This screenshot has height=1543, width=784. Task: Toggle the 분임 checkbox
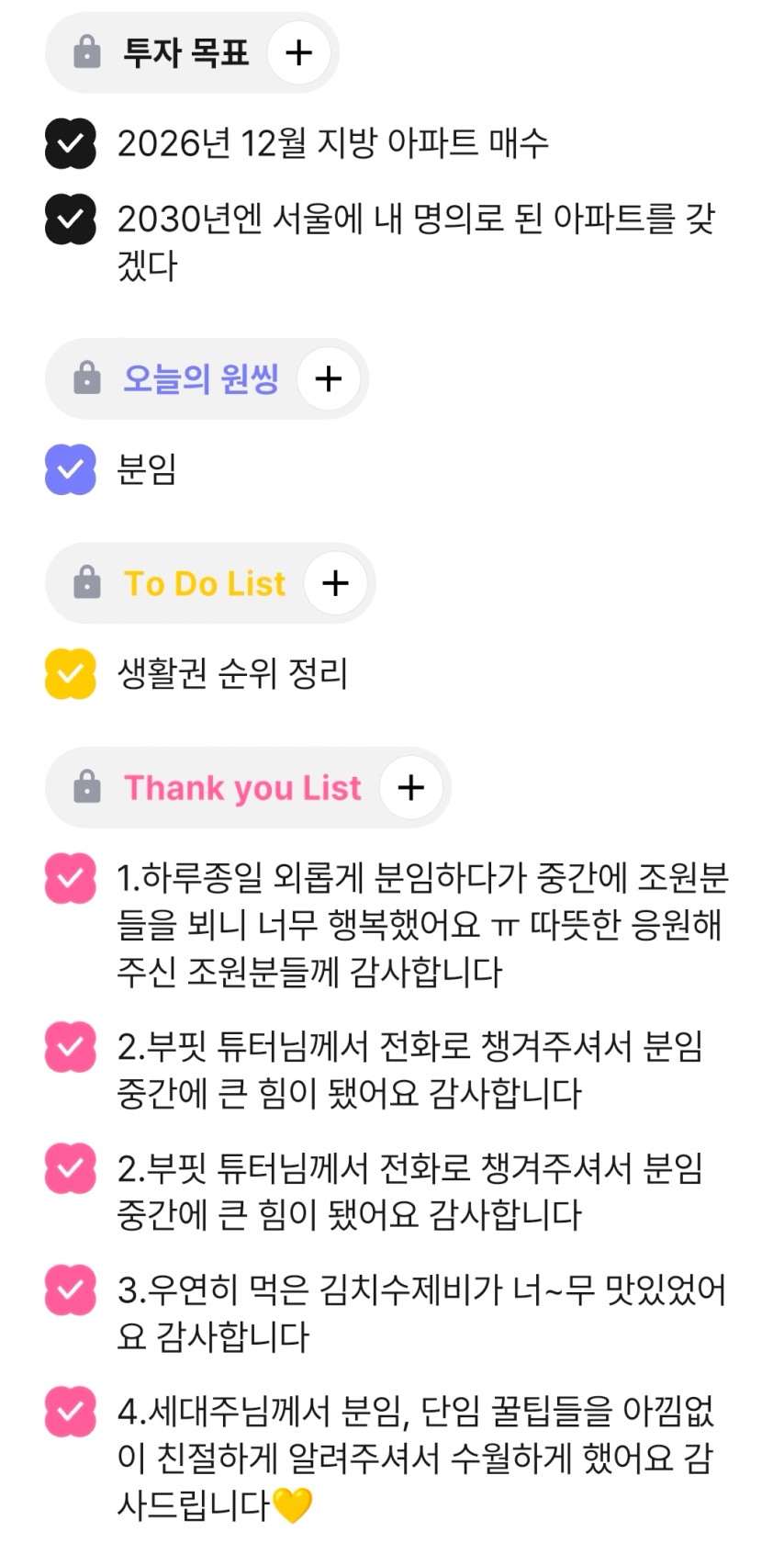(71, 469)
